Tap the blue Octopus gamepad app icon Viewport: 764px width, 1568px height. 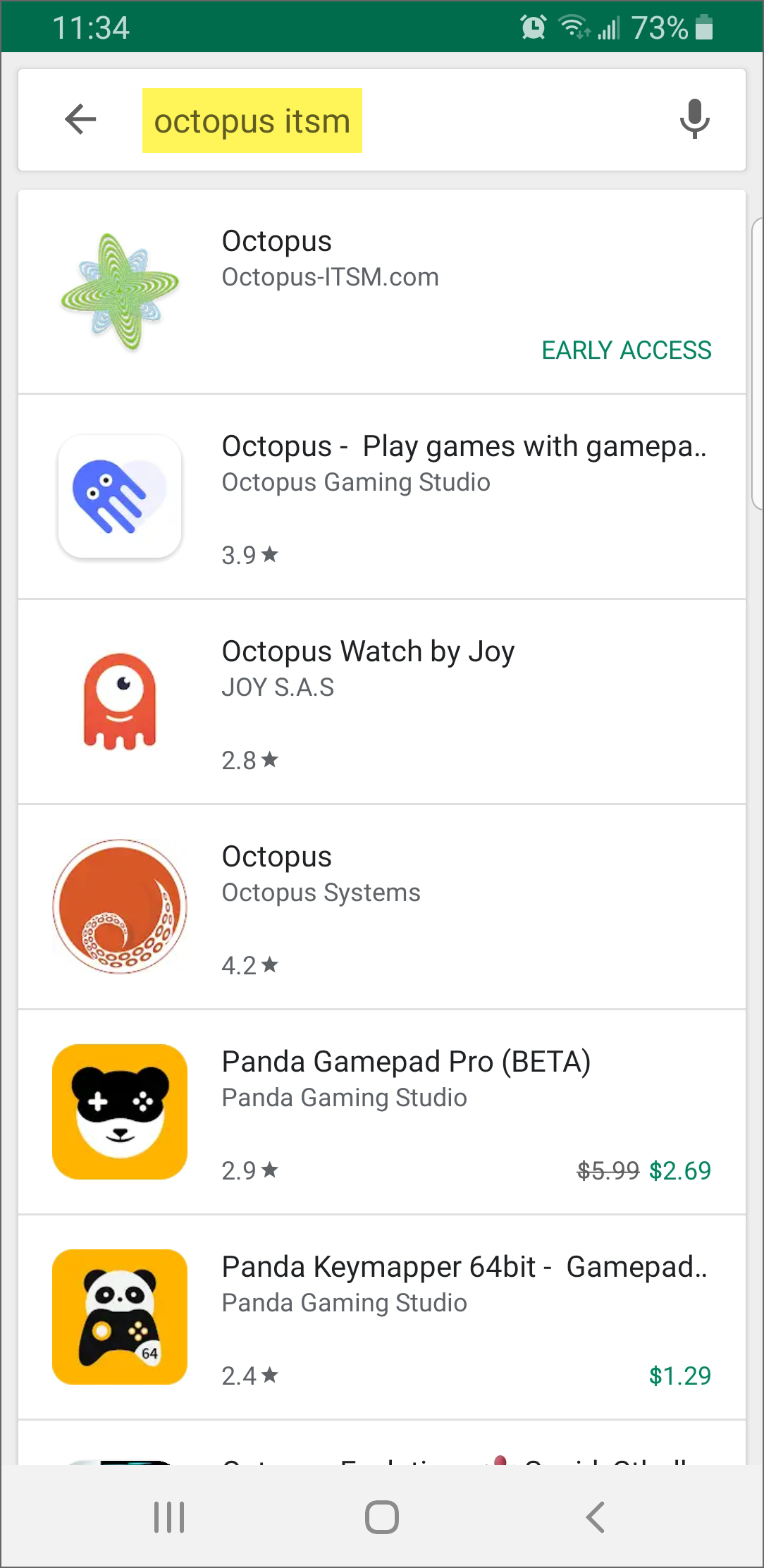coord(120,496)
